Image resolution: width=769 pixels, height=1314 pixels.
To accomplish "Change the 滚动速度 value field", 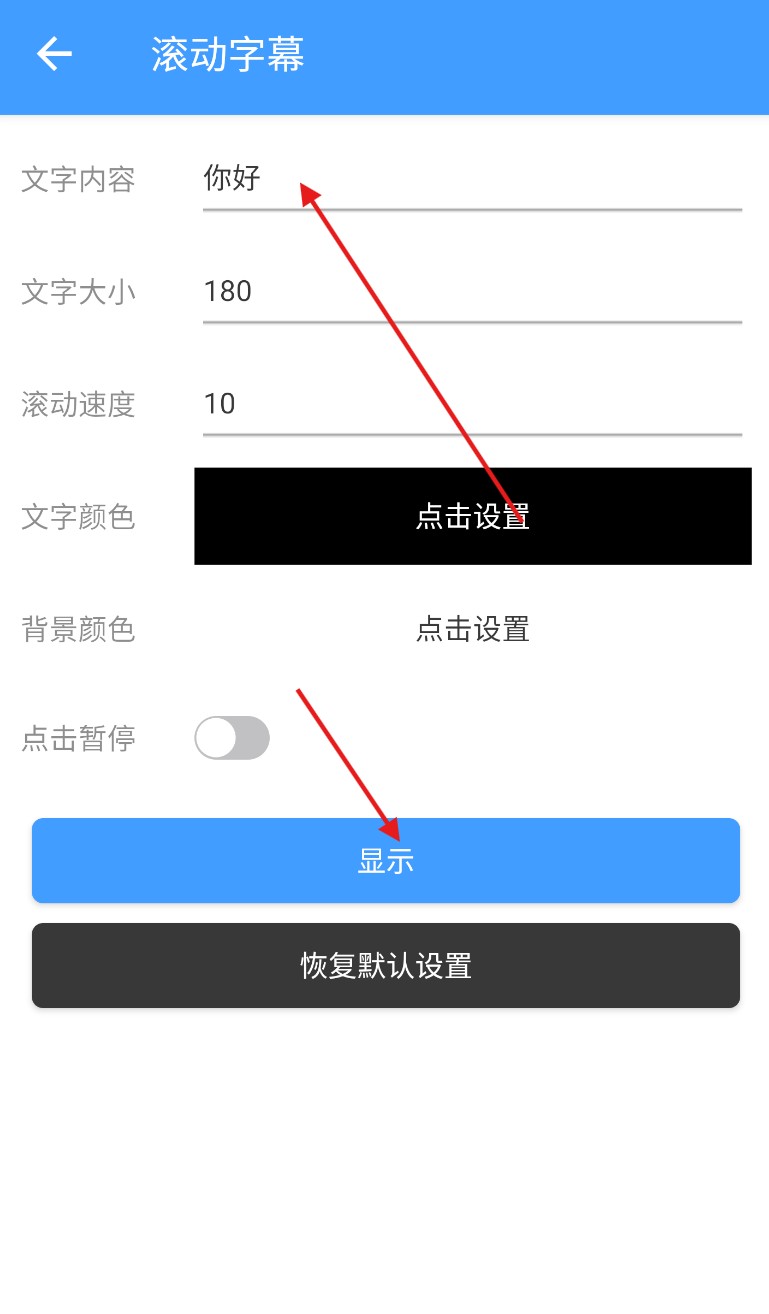I will point(472,404).
